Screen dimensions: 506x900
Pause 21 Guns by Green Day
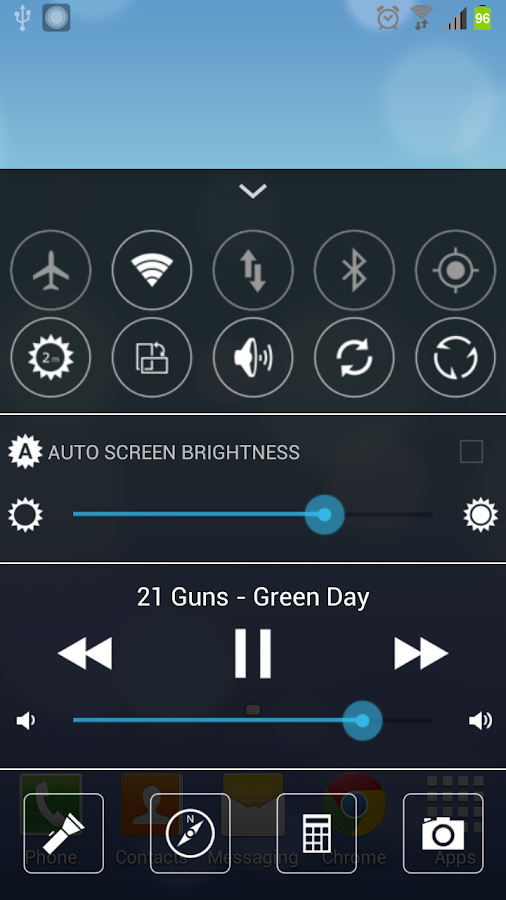(253, 653)
